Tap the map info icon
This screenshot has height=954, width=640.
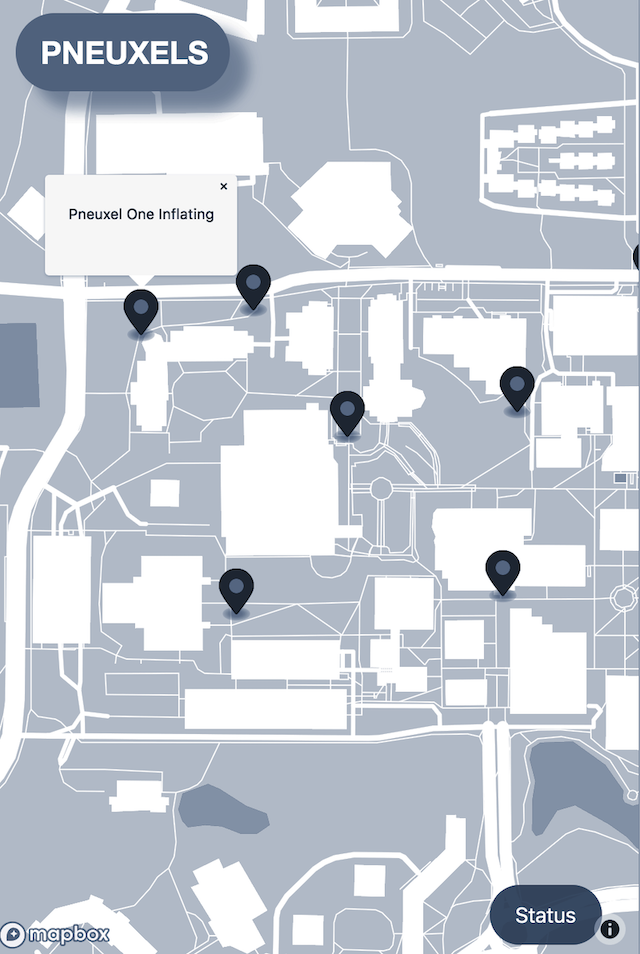tap(610, 929)
